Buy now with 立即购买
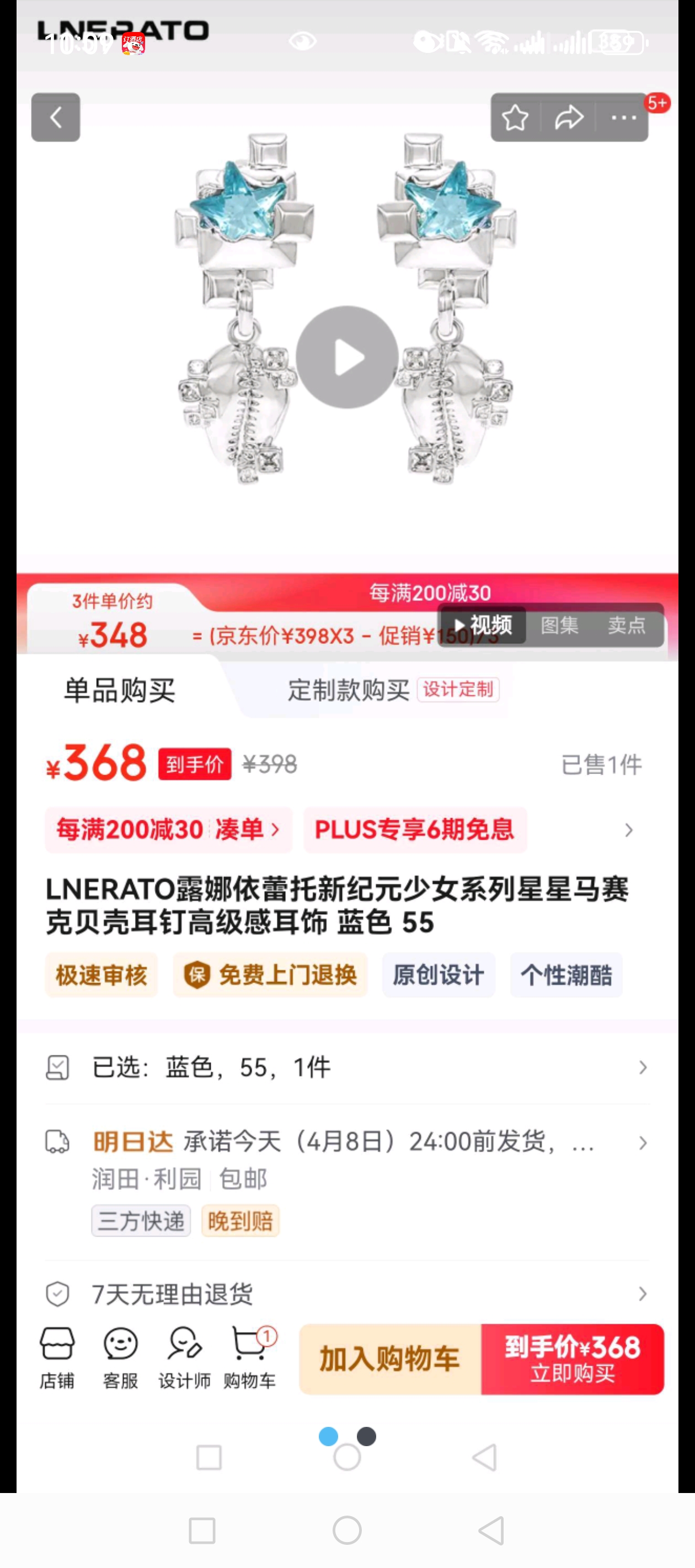The image size is (695, 1568). click(572, 1358)
